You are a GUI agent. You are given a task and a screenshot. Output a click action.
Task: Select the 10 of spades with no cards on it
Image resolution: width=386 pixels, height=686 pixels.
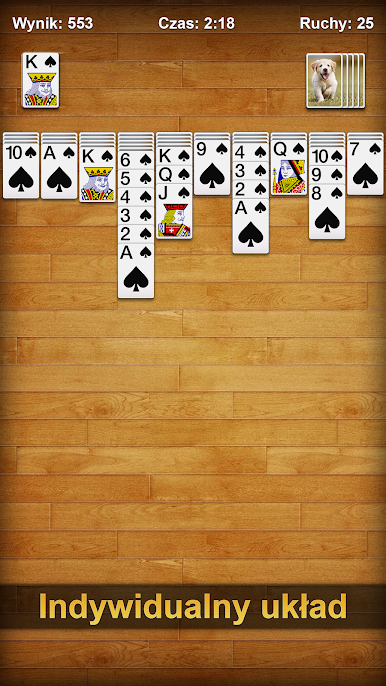[21, 171]
